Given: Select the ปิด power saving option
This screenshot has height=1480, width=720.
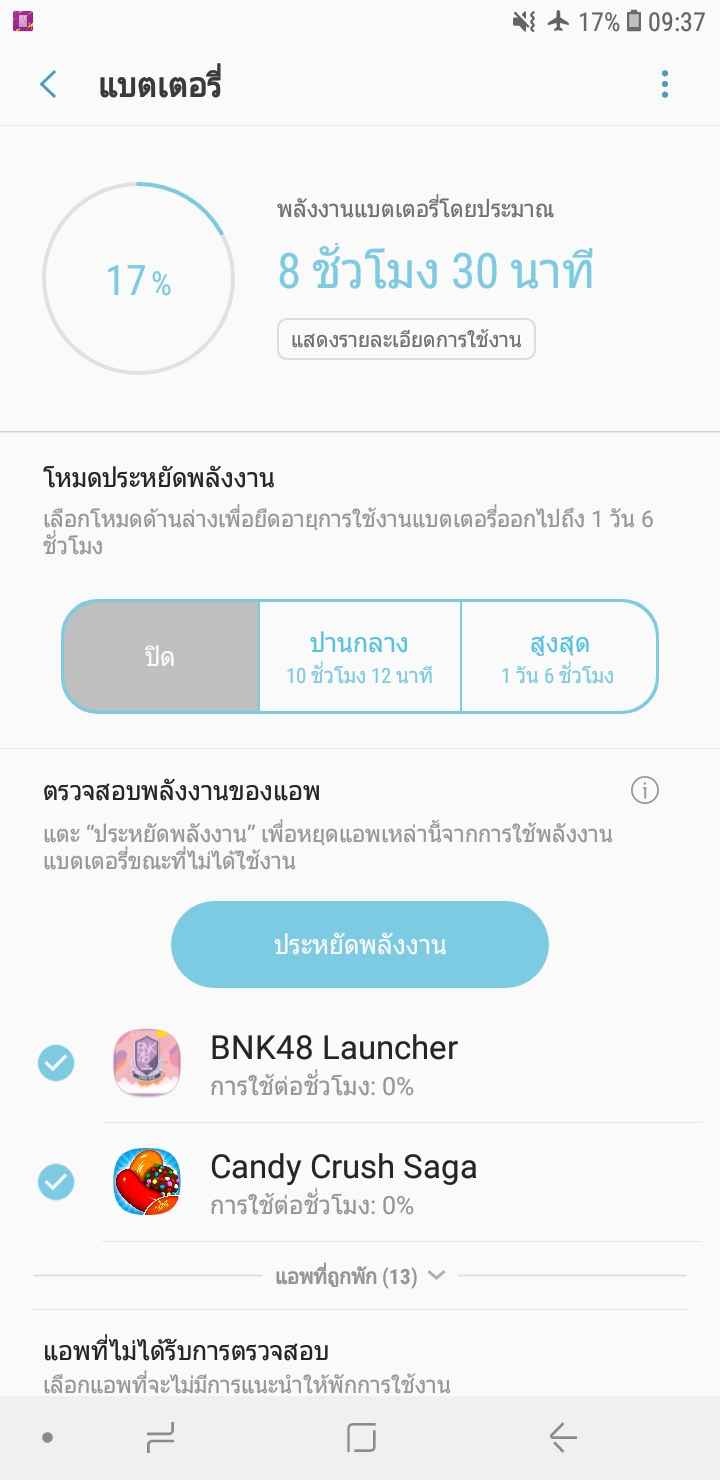Looking at the screenshot, I should point(160,657).
